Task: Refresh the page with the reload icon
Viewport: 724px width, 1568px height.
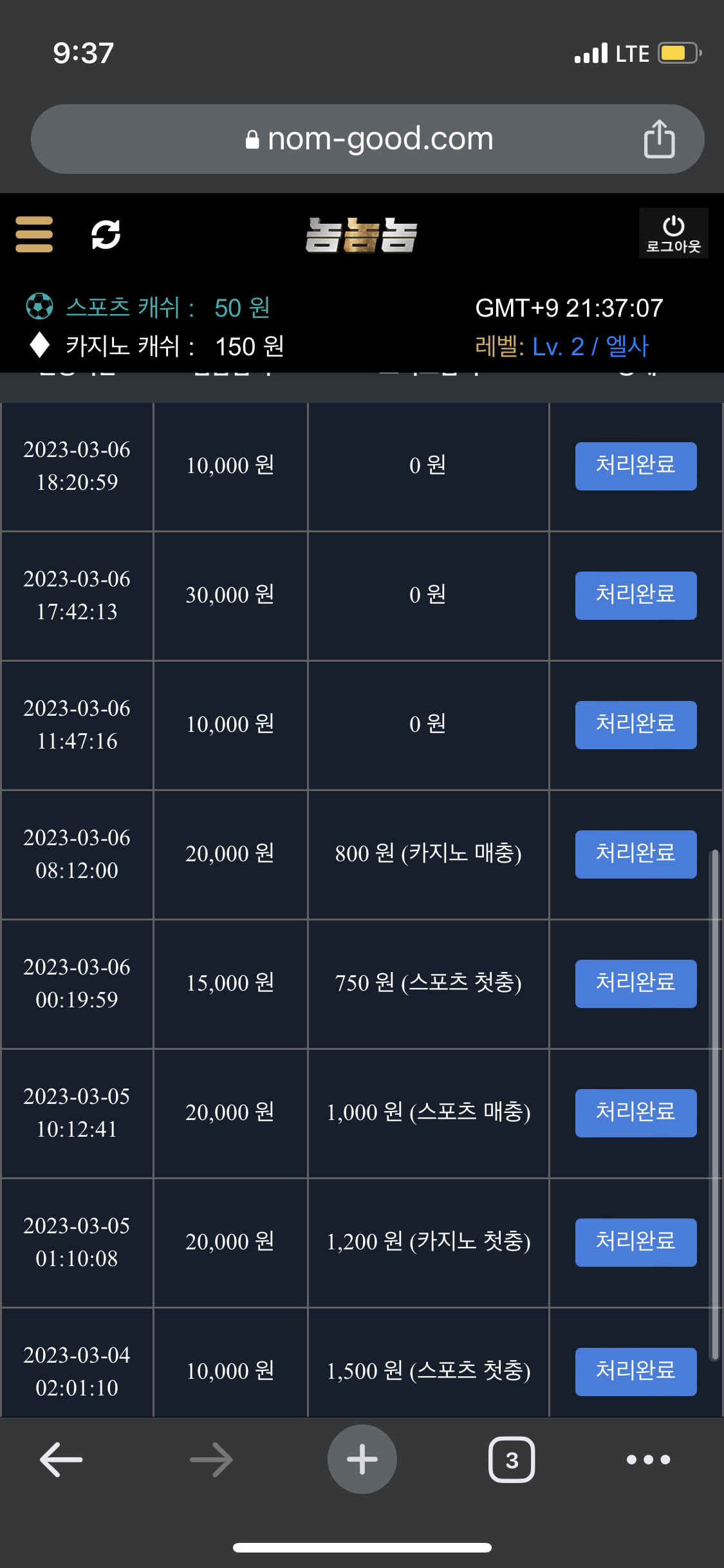Action: tap(106, 234)
